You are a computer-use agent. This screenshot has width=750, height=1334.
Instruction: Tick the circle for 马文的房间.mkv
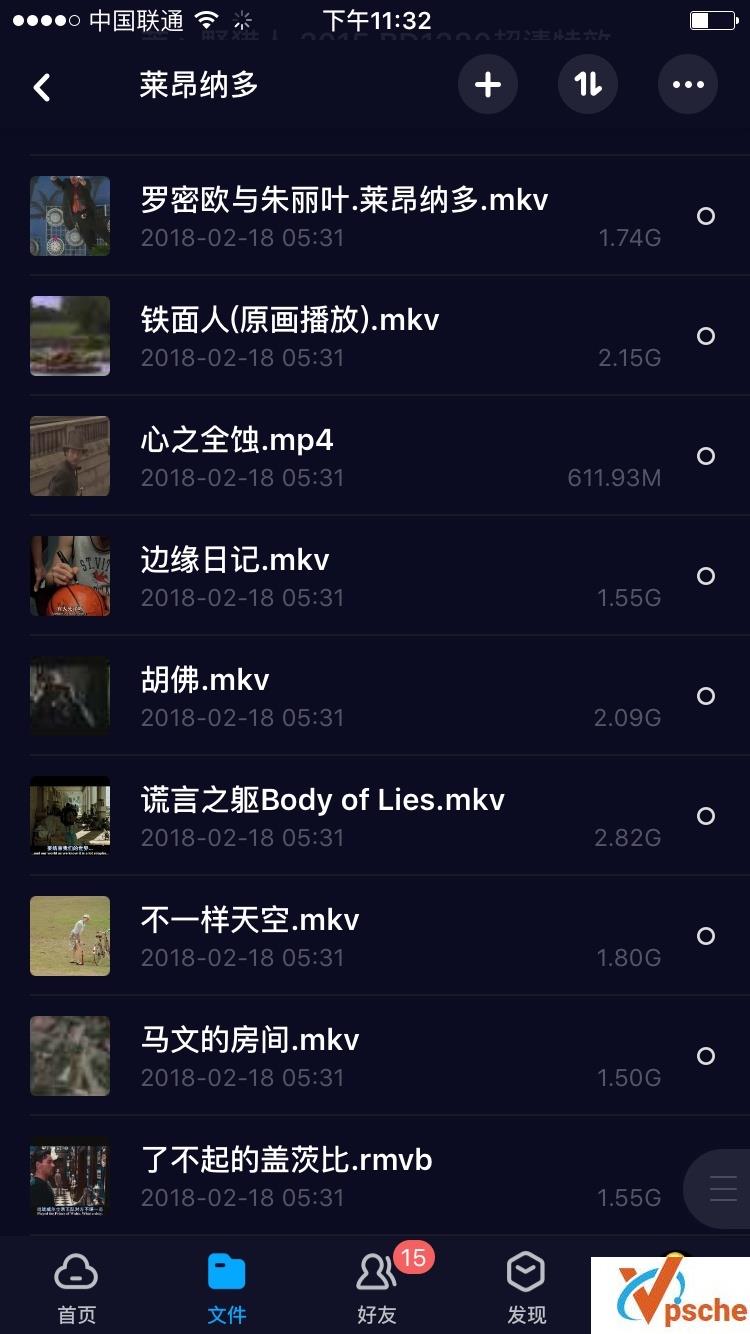(x=706, y=1056)
